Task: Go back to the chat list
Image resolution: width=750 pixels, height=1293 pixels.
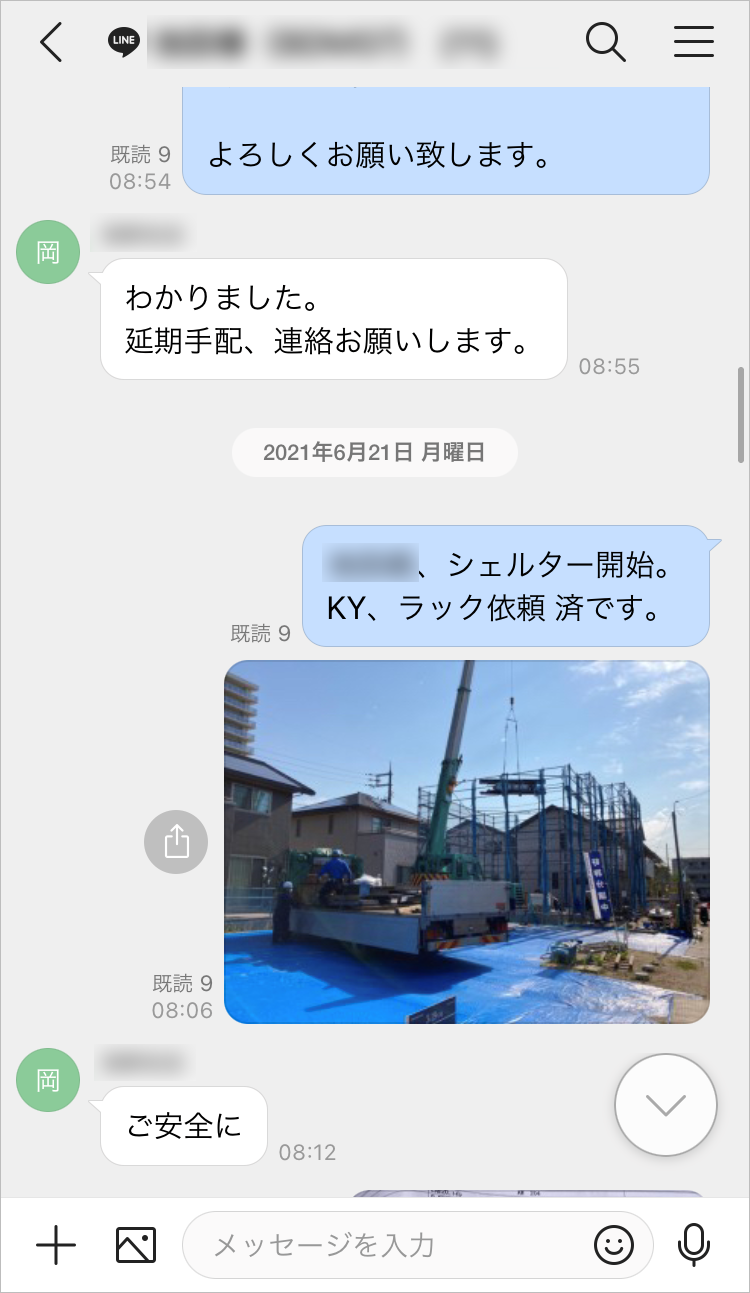Action: pos(51,42)
